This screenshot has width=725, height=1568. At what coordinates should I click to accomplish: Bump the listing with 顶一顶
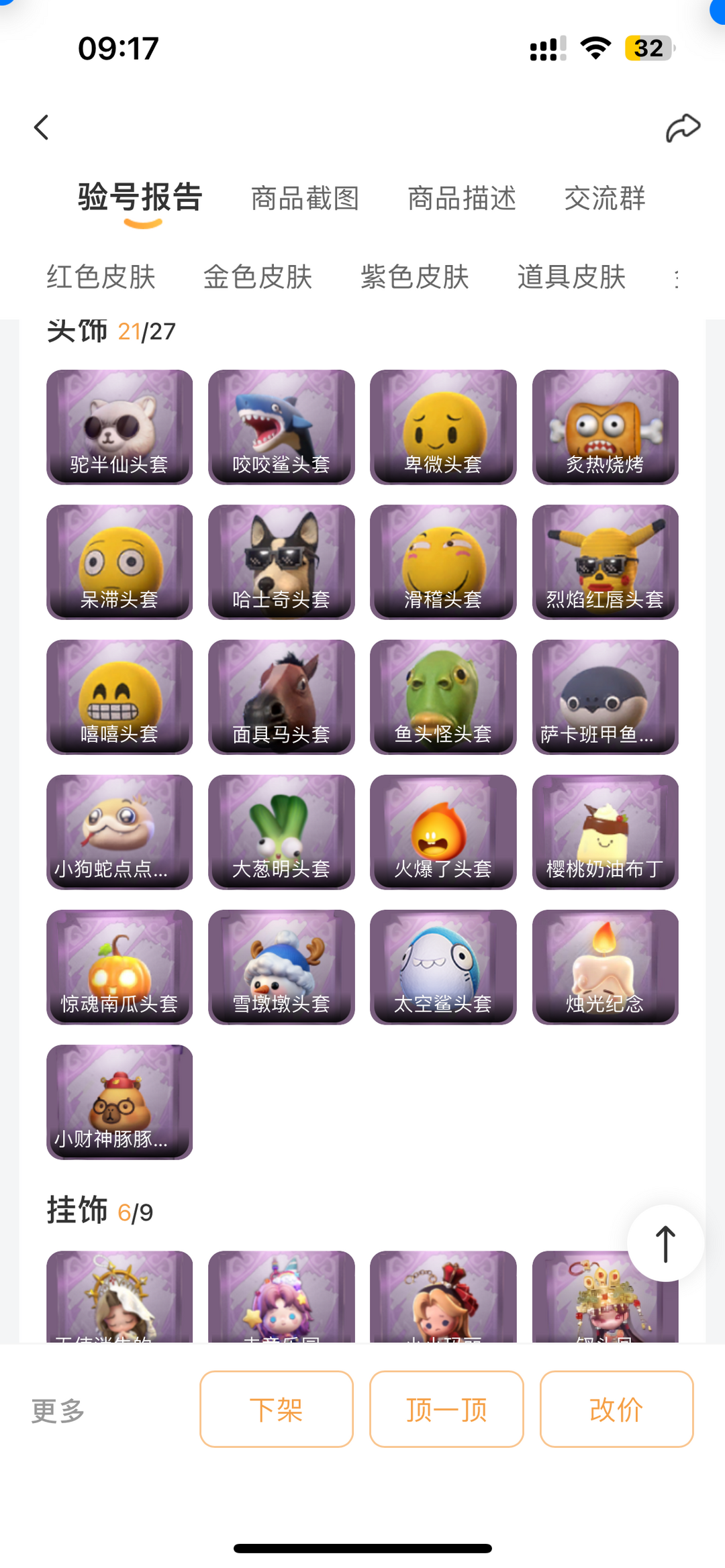click(446, 1409)
